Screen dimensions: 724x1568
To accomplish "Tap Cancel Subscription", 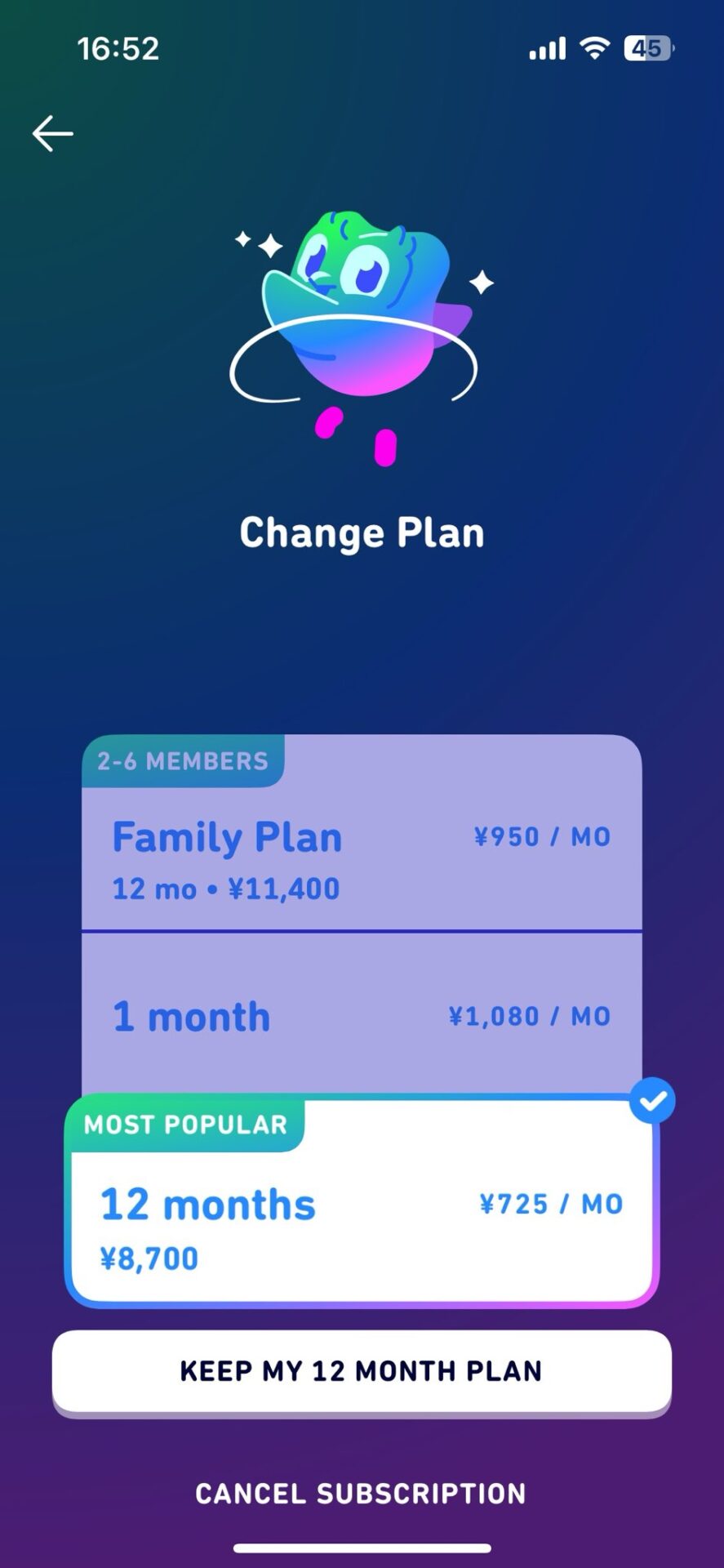I will pos(362,1493).
